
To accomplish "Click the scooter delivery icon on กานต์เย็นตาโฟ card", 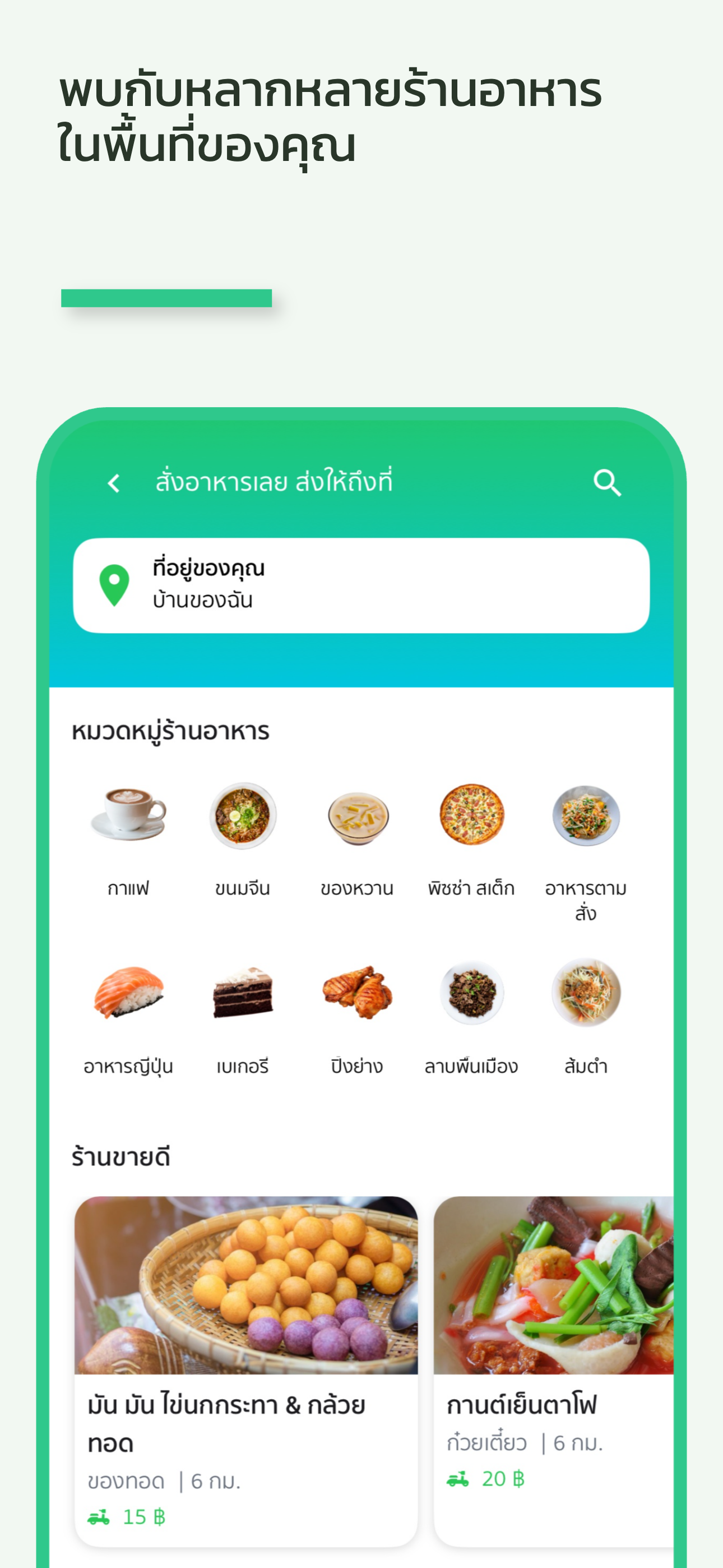I will 460,1479.
